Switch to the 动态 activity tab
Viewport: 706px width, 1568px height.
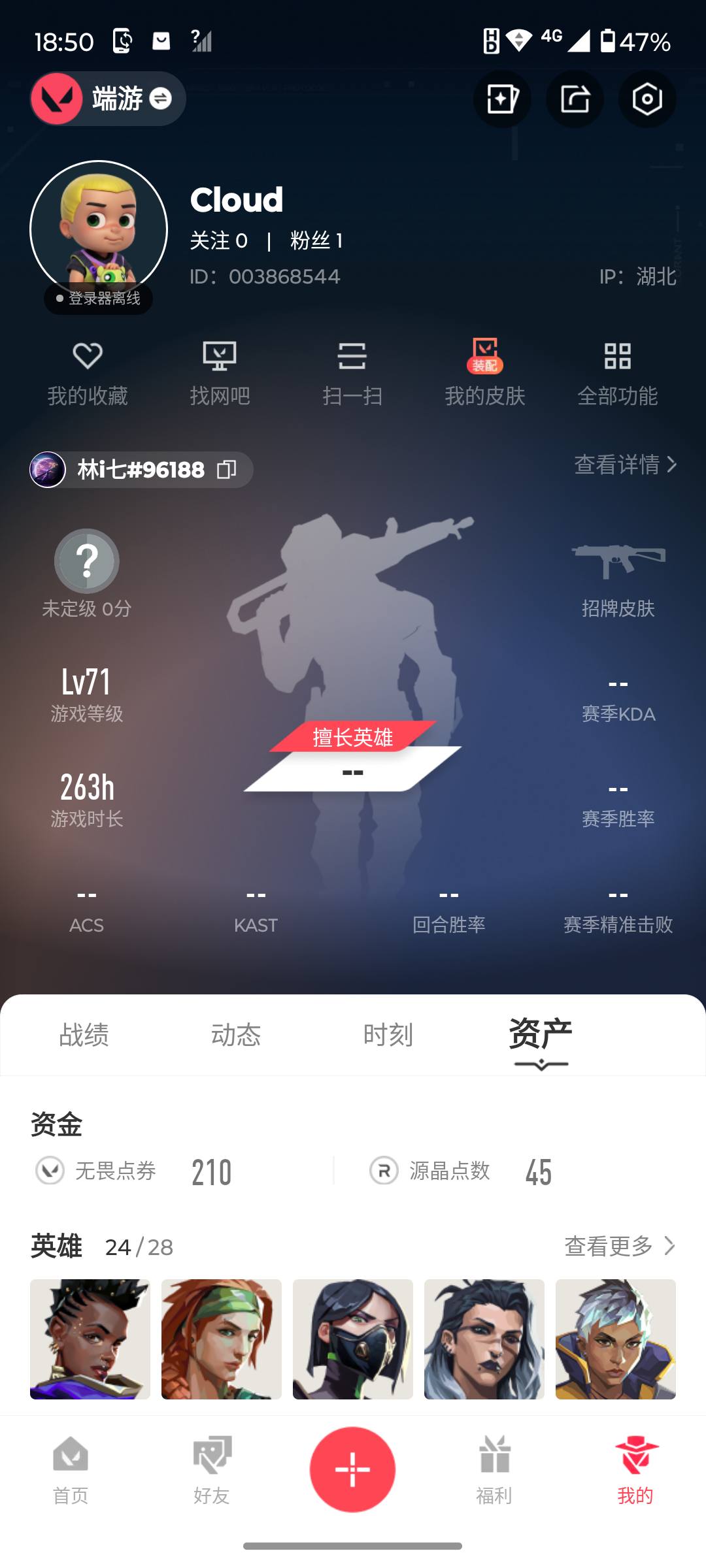point(237,1034)
